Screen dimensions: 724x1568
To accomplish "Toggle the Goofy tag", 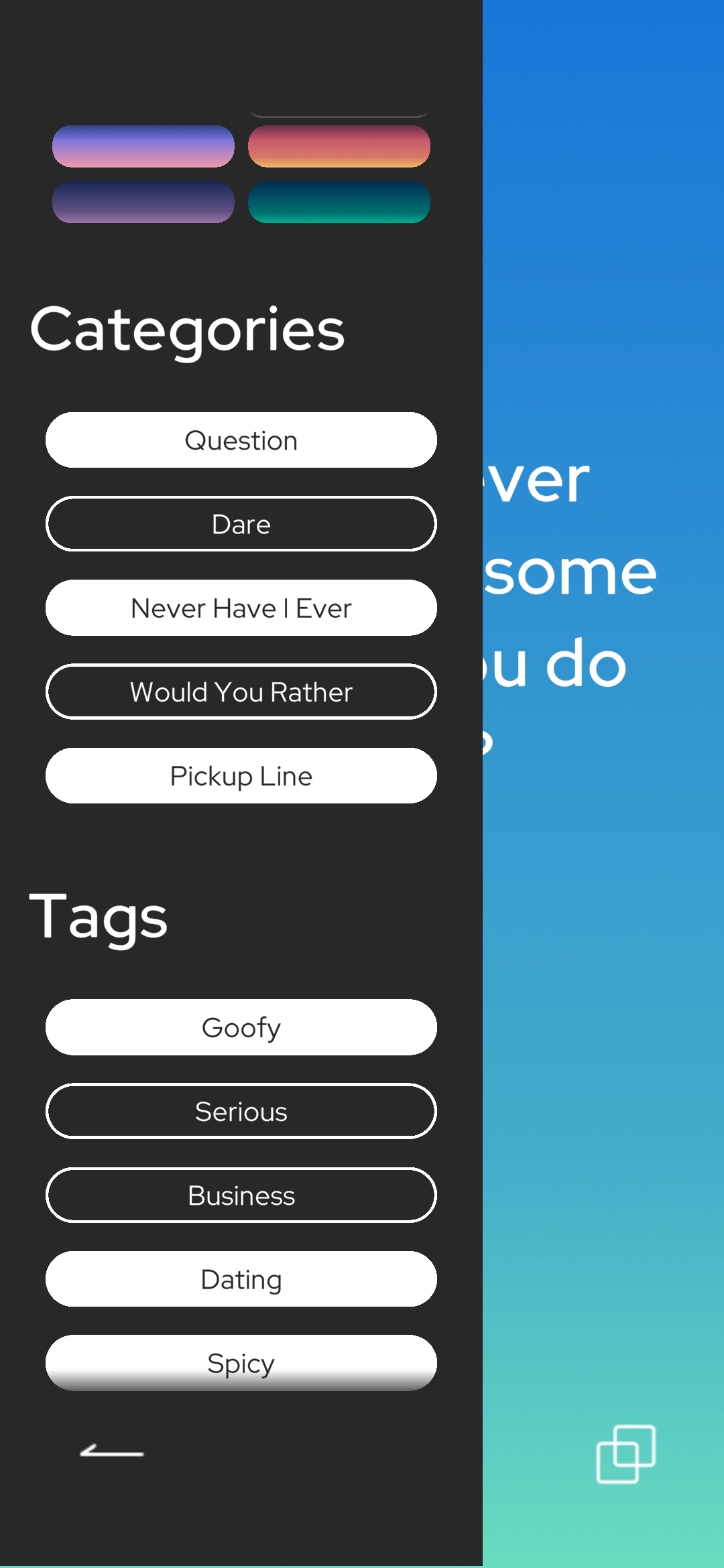I will click(241, 1027).
